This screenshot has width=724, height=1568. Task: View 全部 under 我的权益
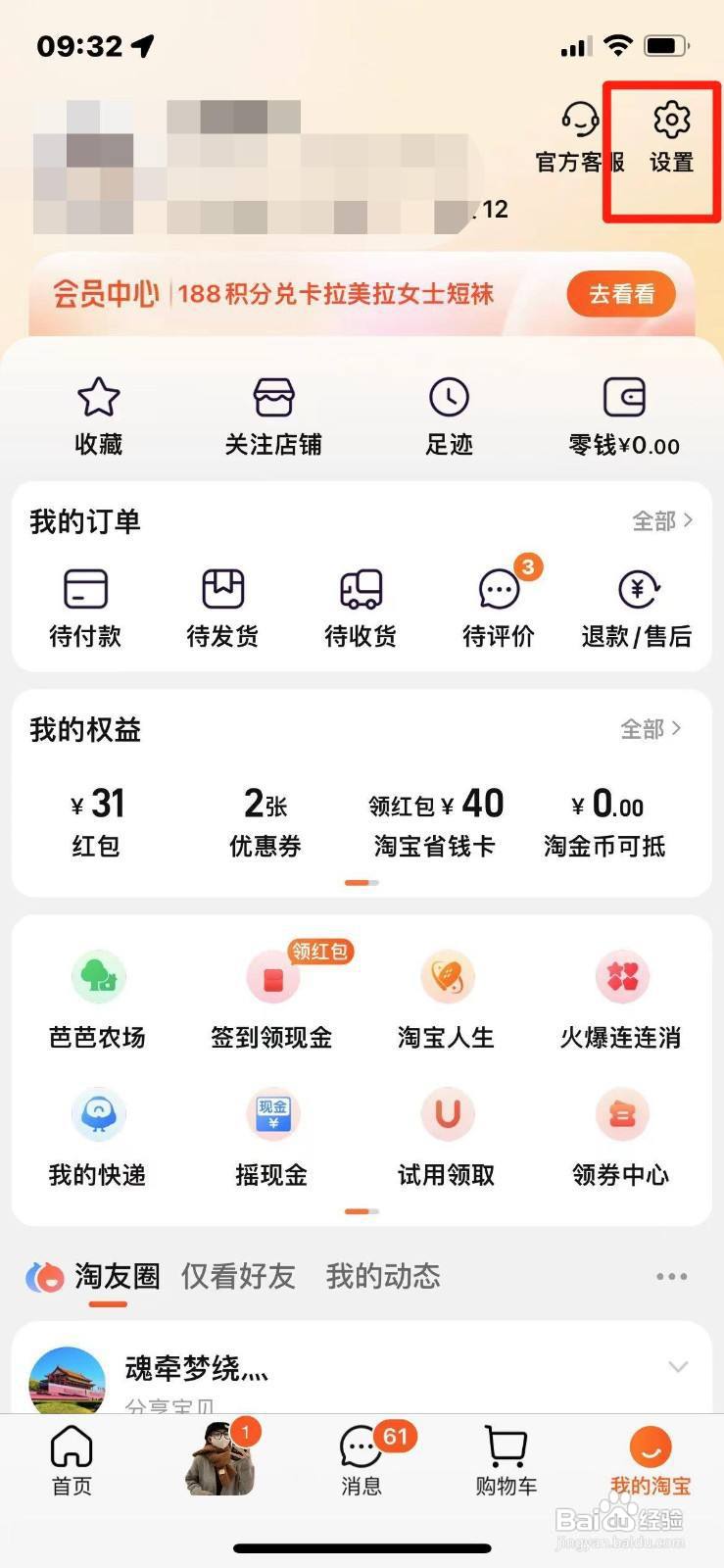coord(651,729)
